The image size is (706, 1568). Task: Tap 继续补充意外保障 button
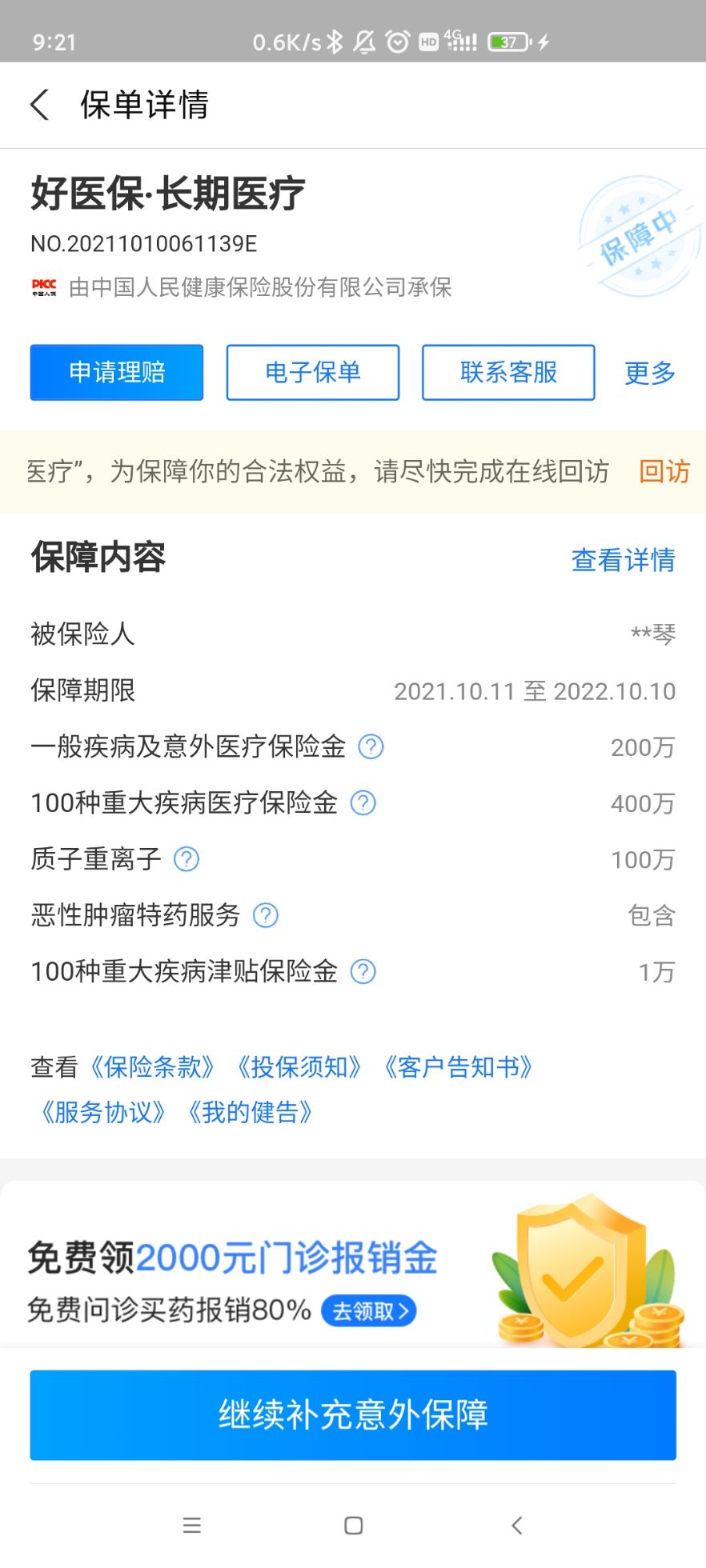353,1414
